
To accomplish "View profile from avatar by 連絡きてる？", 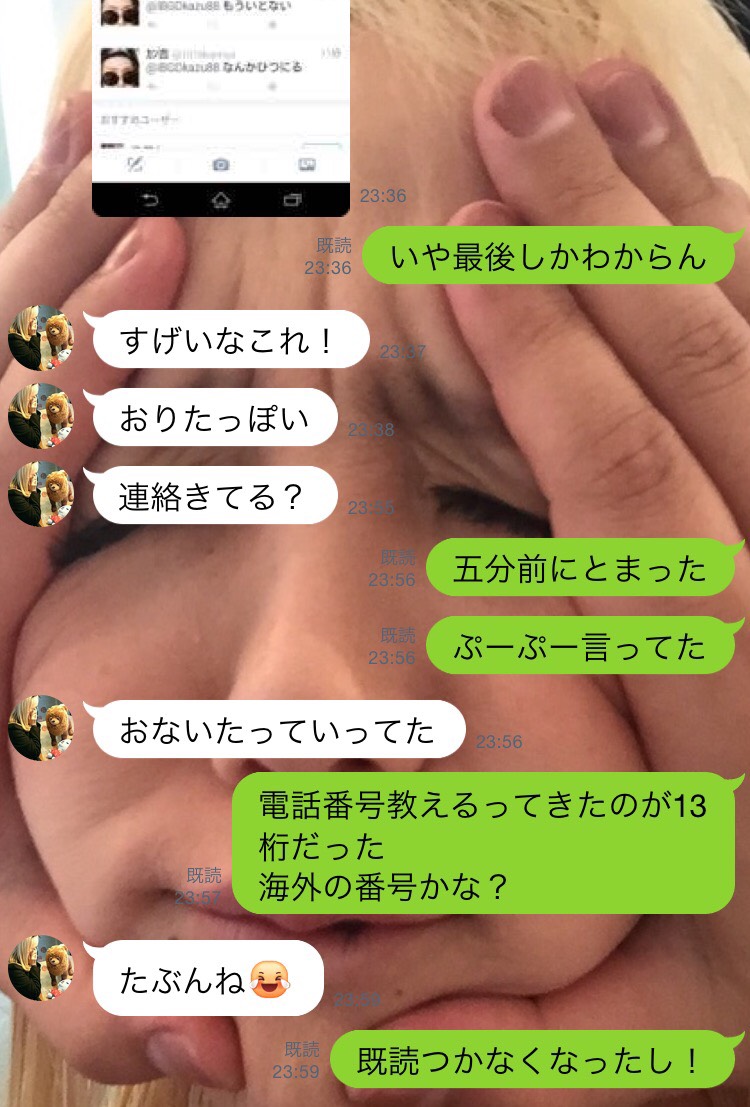I will point(41,493).
